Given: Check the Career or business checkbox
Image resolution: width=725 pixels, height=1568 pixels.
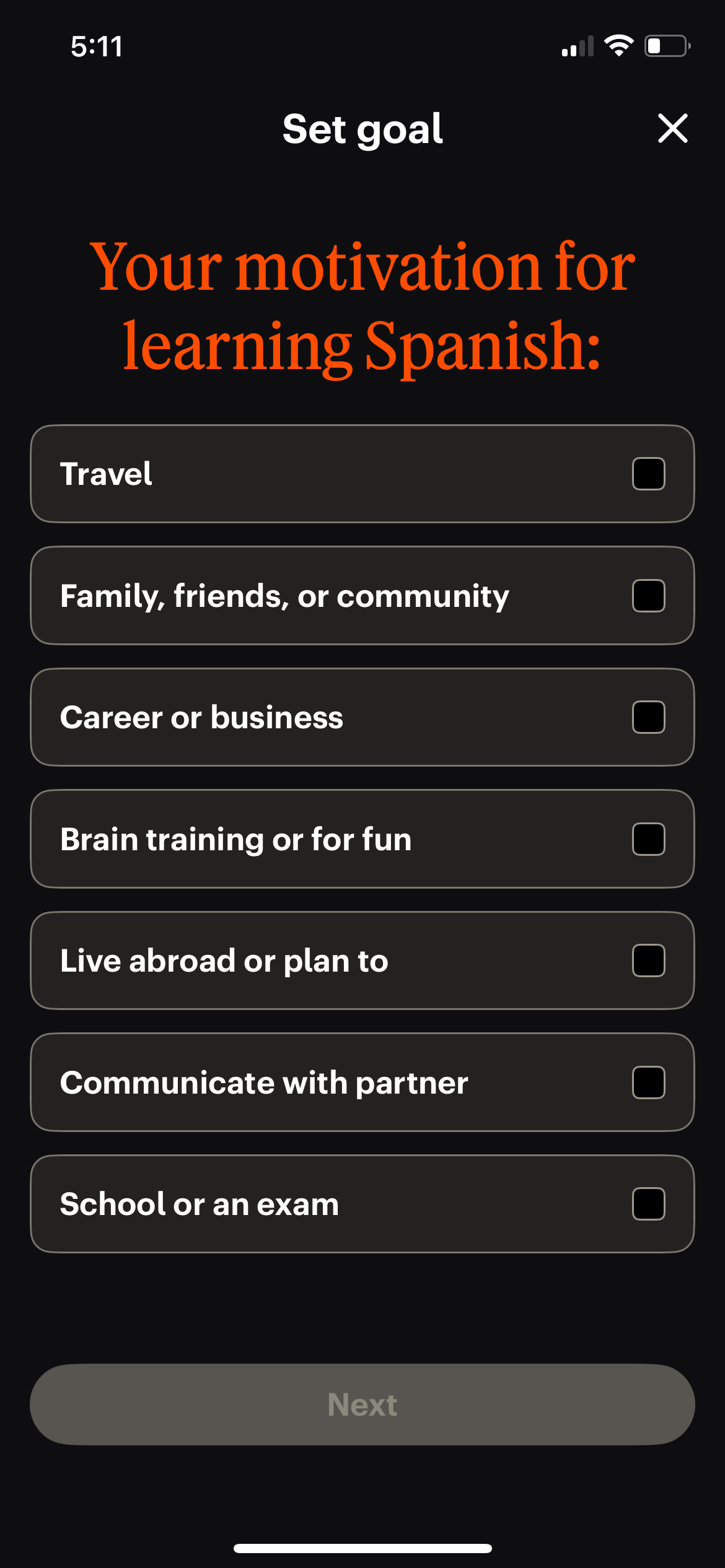Looking at the screenshot, I should click(648, 717).
